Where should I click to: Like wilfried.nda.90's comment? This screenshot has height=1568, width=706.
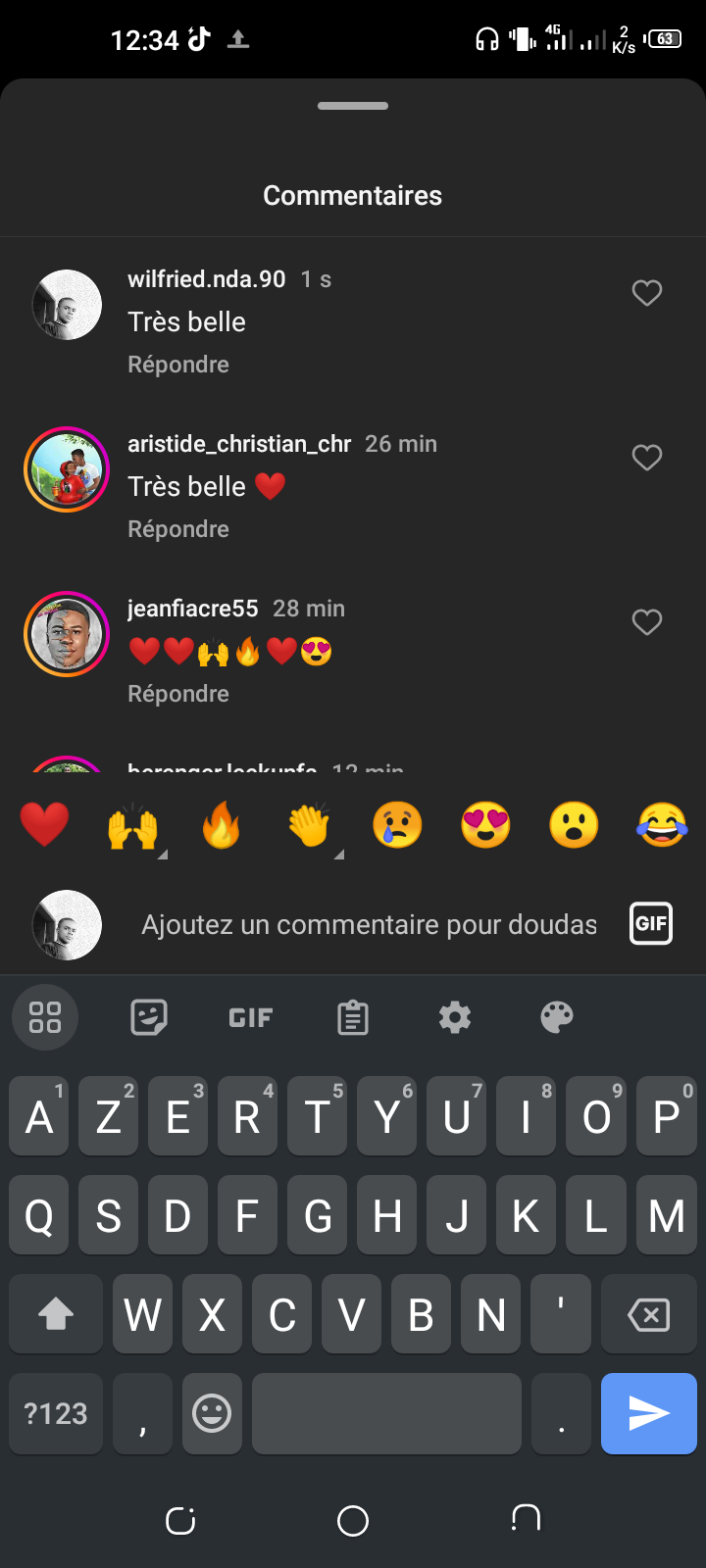tap(647, 293)
